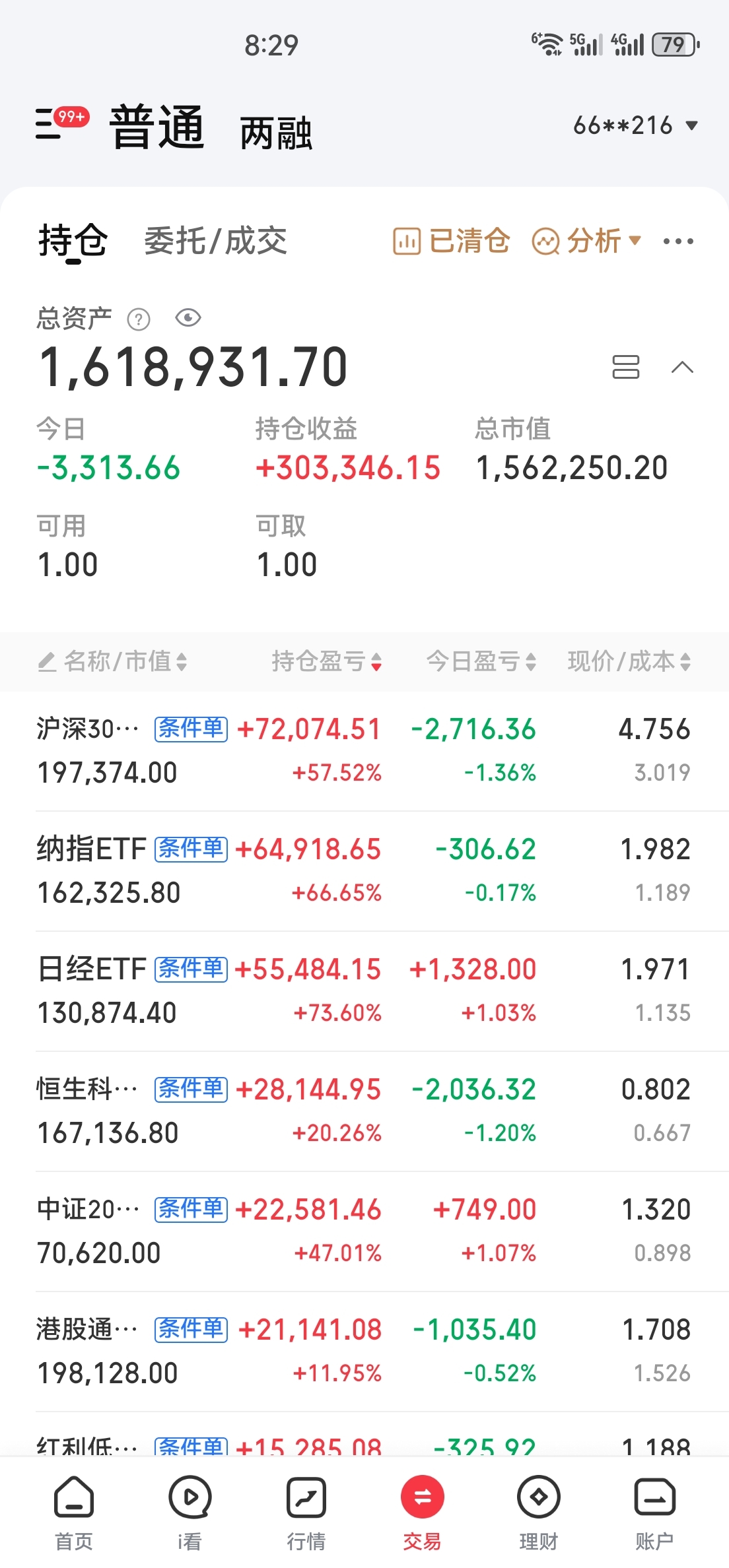Screen dimensions: 729x1568
Task: Collapse the asset summary chevron
Action: [x=682, y=367]
